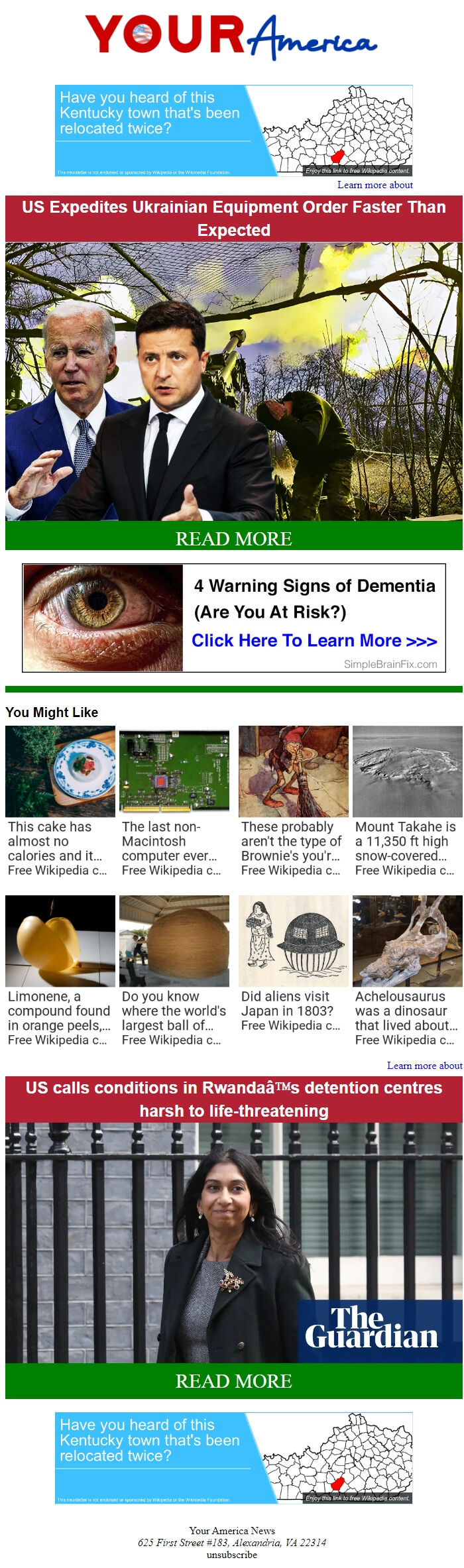
Task: Open the Limonene orange peels card
Action: click(x=60, y=972)
